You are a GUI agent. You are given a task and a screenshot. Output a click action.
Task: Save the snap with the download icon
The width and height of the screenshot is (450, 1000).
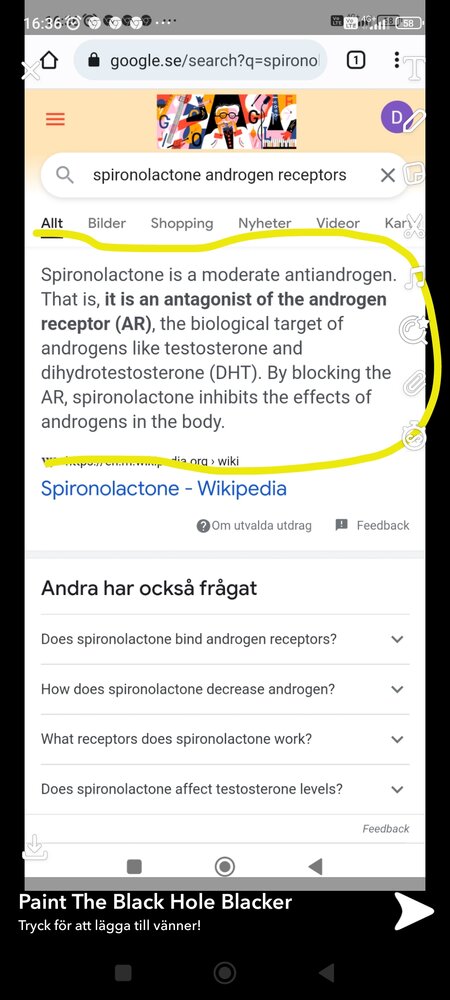click(34, 848)
